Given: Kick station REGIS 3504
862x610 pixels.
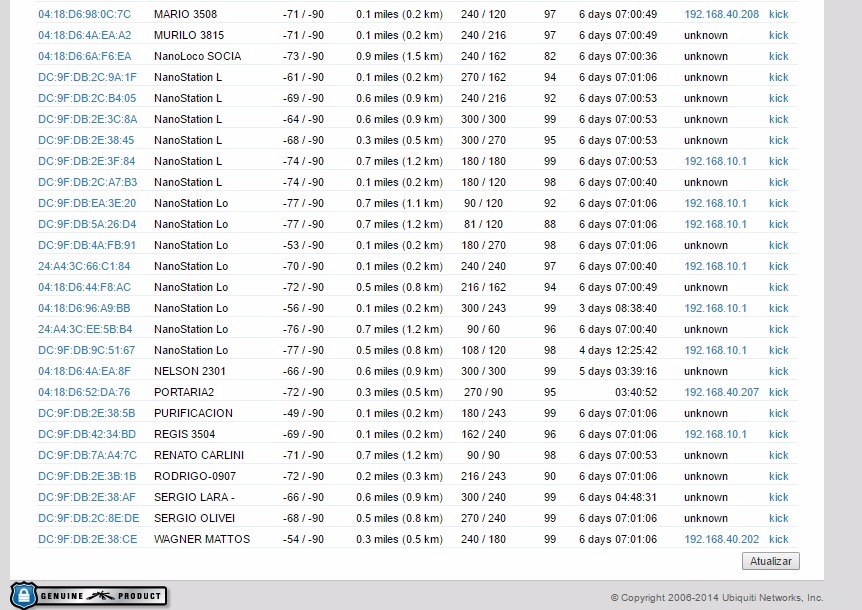Looking at the screenshot, I should pos(778,434).
